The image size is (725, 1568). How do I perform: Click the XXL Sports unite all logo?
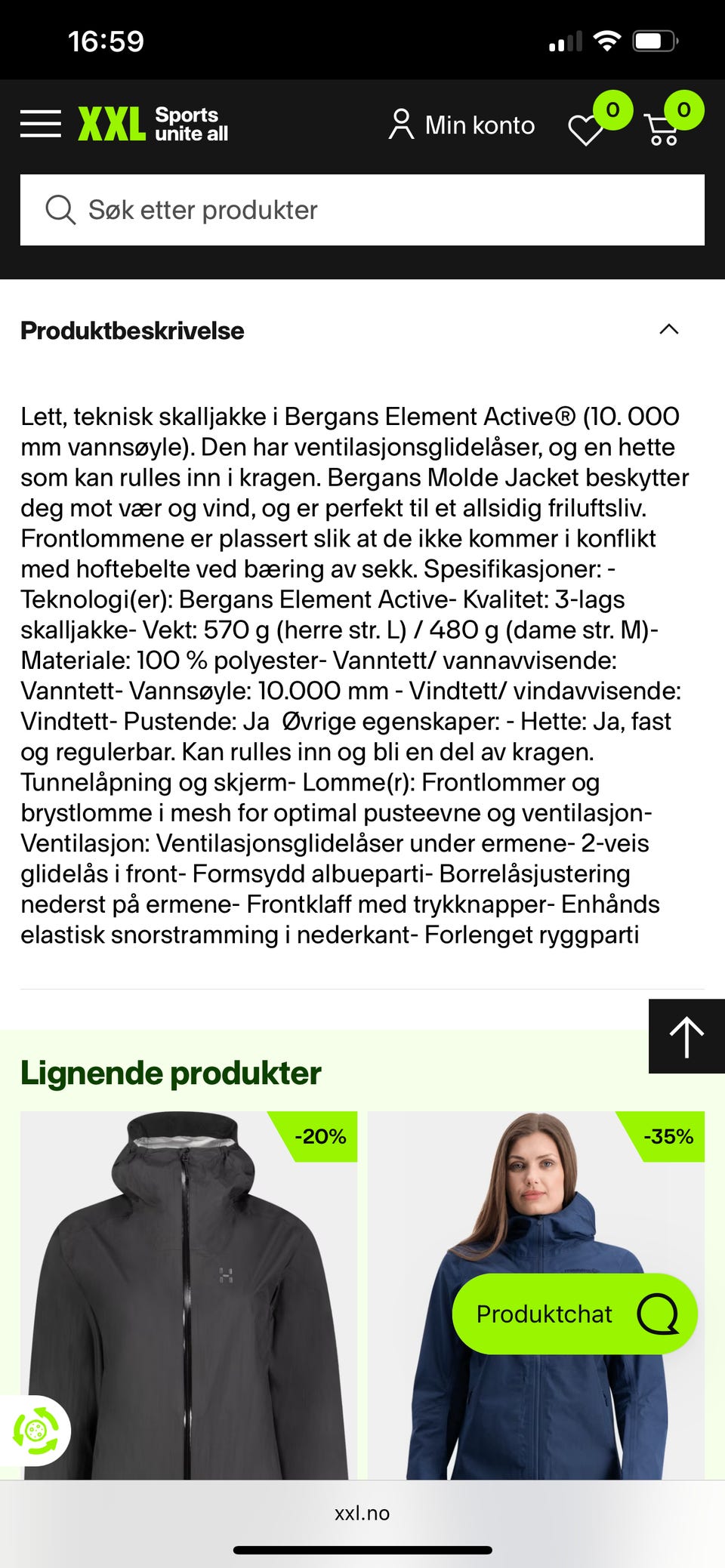click(151, 124)
